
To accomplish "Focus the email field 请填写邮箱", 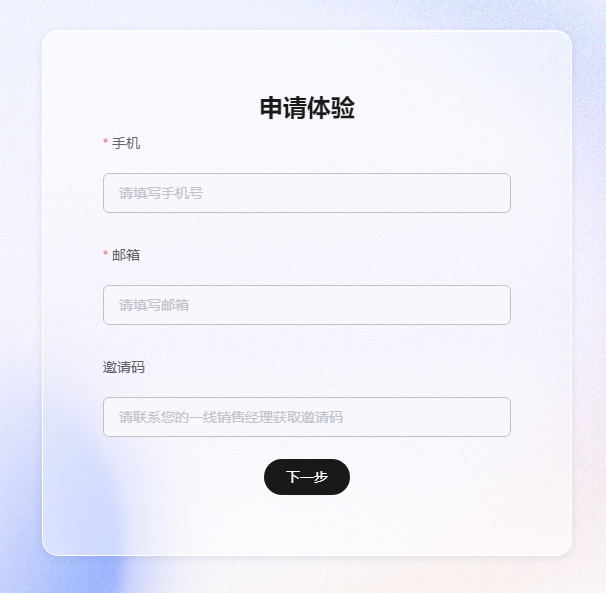I will coord(306,305).
